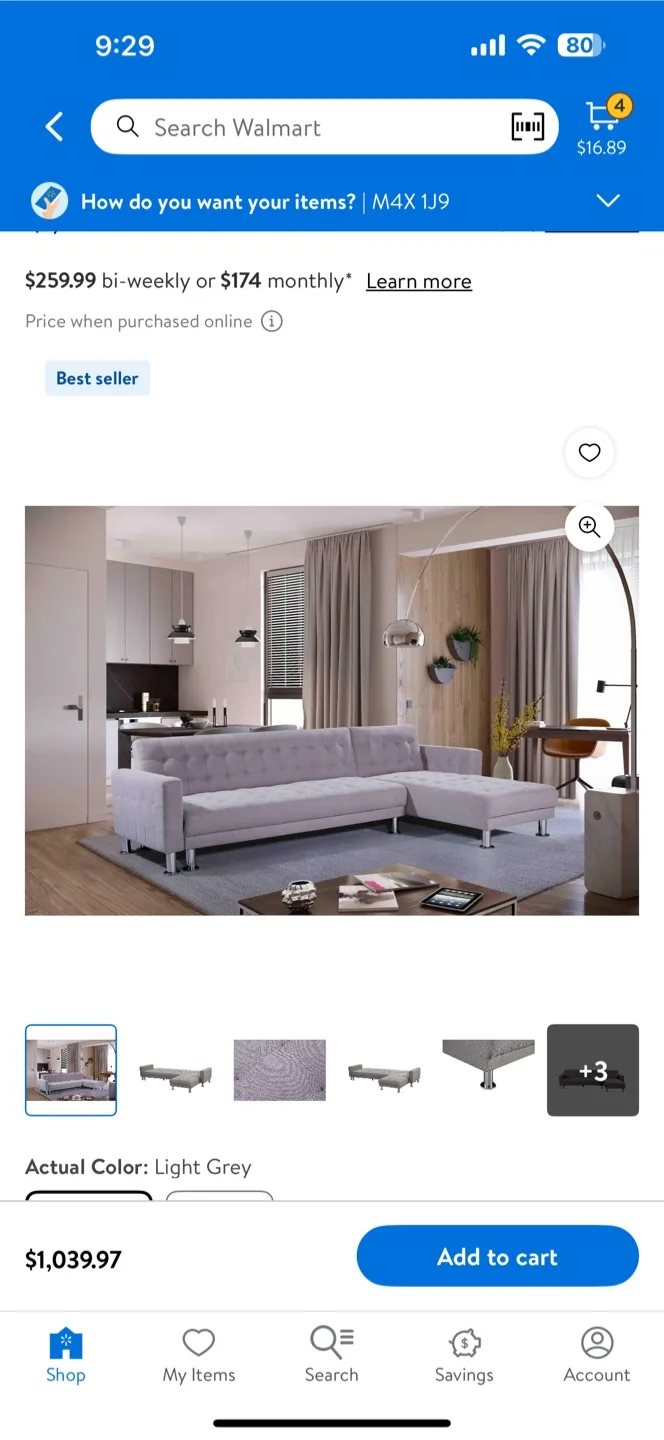Return to the Shop tab

[66, 1355]
